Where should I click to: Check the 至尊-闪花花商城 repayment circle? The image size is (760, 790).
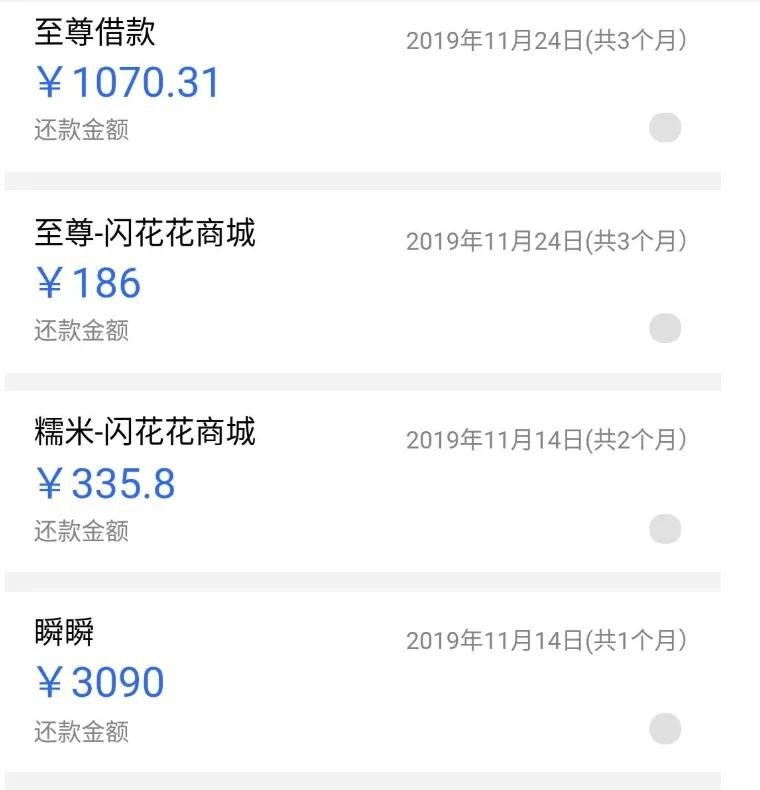coord(665,328)
